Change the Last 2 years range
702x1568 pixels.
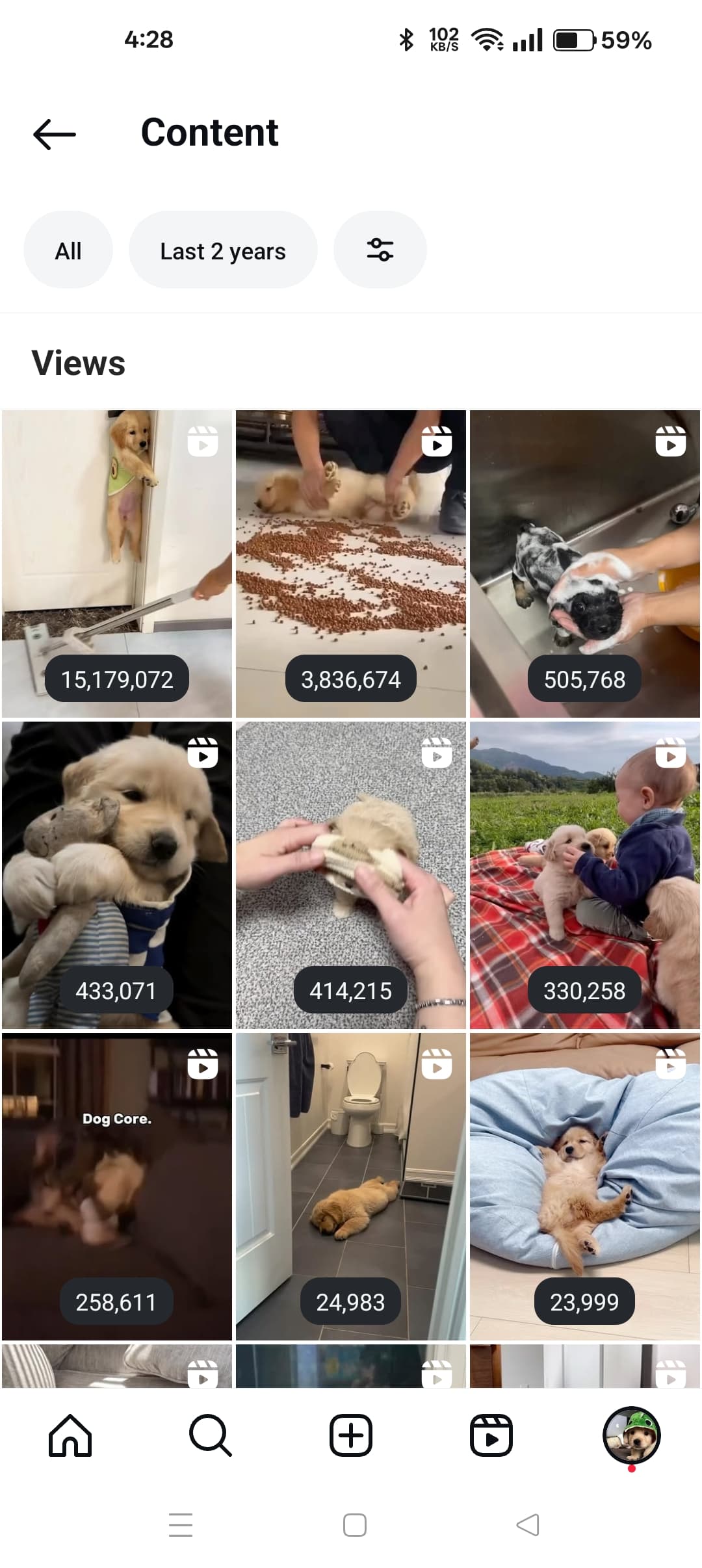click(223, 250)
